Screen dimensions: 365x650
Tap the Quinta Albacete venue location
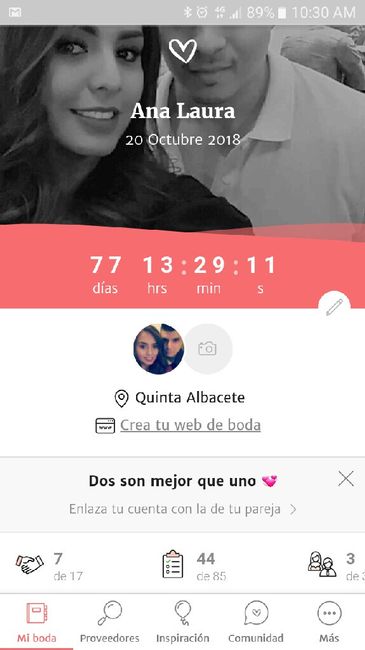pos(179,398)
